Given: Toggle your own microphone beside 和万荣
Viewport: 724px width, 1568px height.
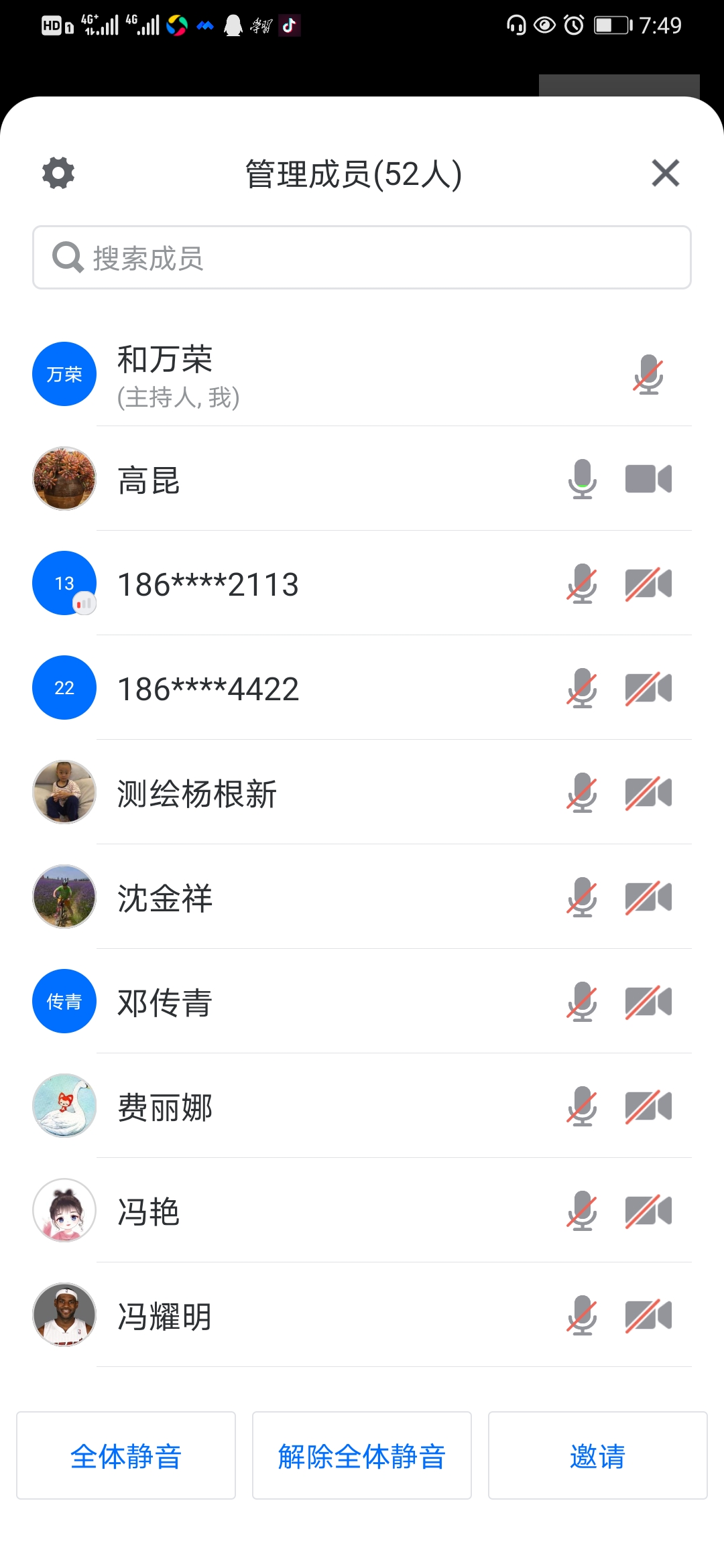Looking at the screenshot, I should 648,375.
